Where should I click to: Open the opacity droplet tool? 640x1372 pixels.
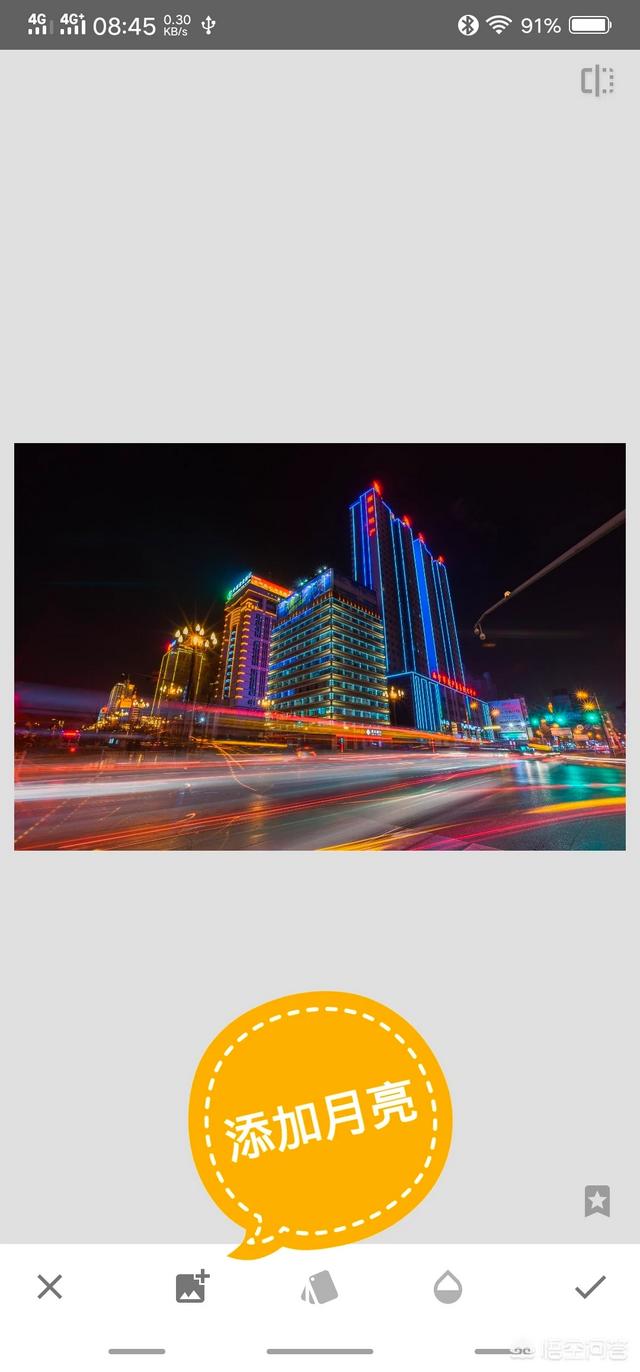point(448,1287)
